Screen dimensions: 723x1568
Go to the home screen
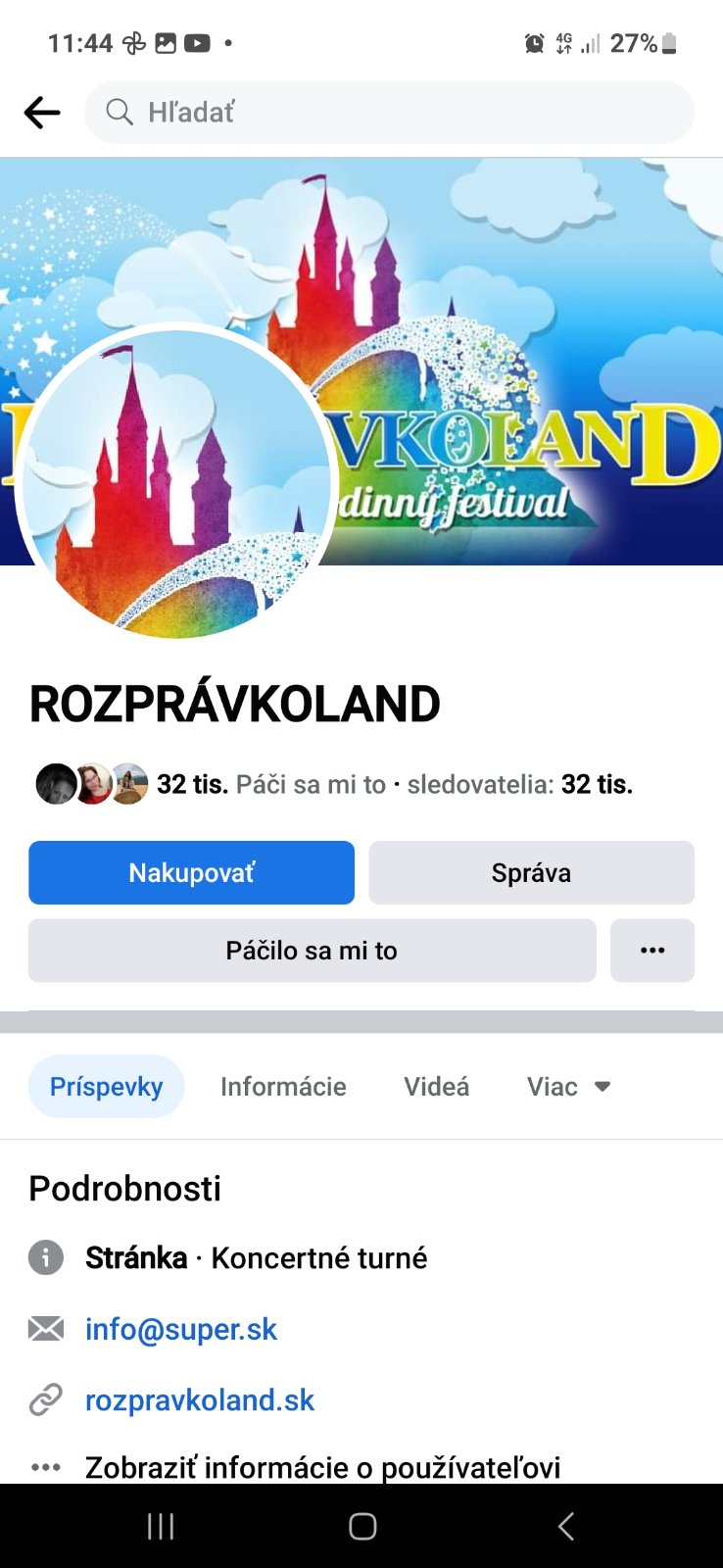362,1526
